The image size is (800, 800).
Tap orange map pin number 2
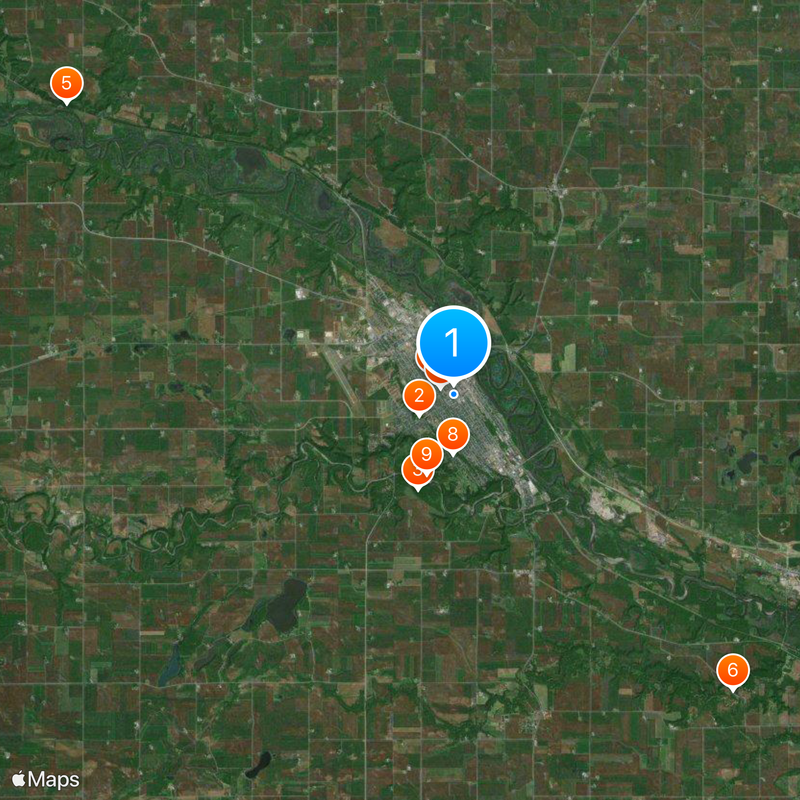coord(418,396)
